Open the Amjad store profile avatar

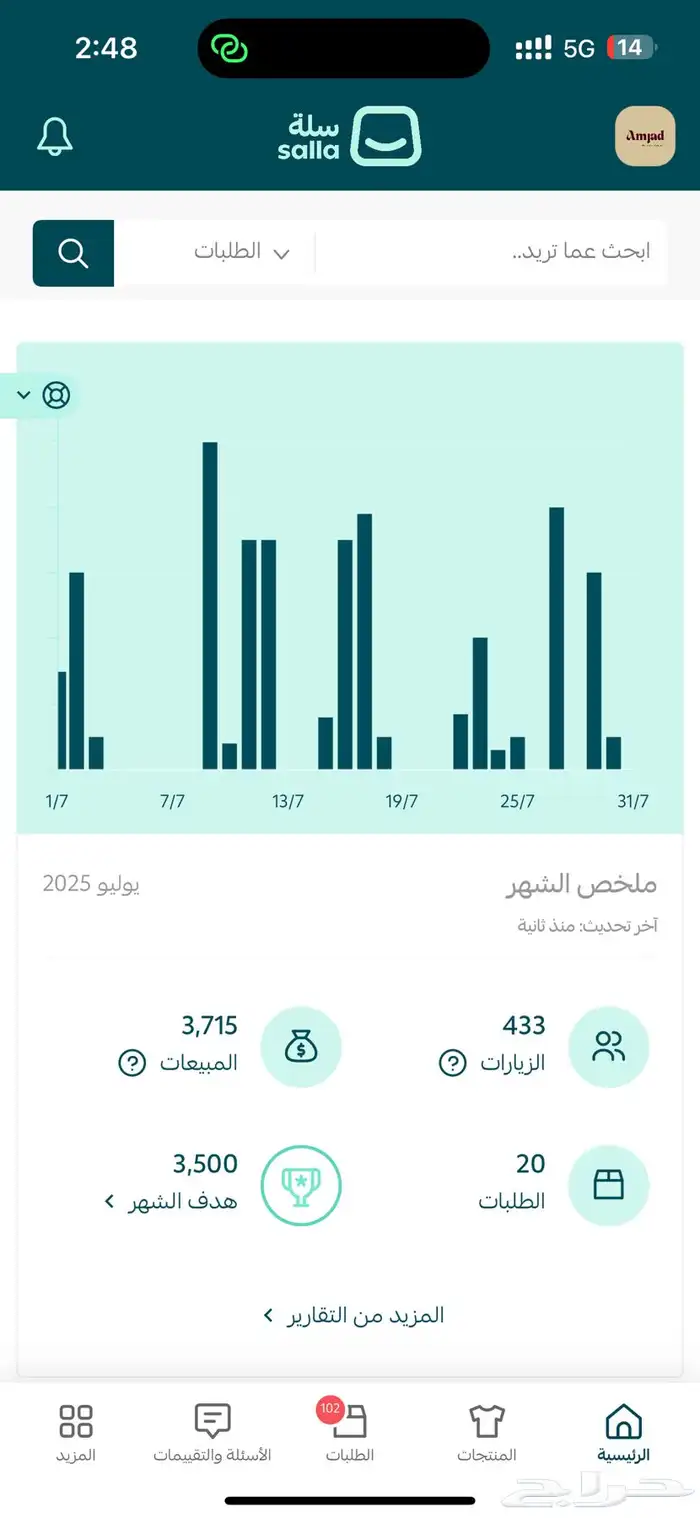(645, 136)
